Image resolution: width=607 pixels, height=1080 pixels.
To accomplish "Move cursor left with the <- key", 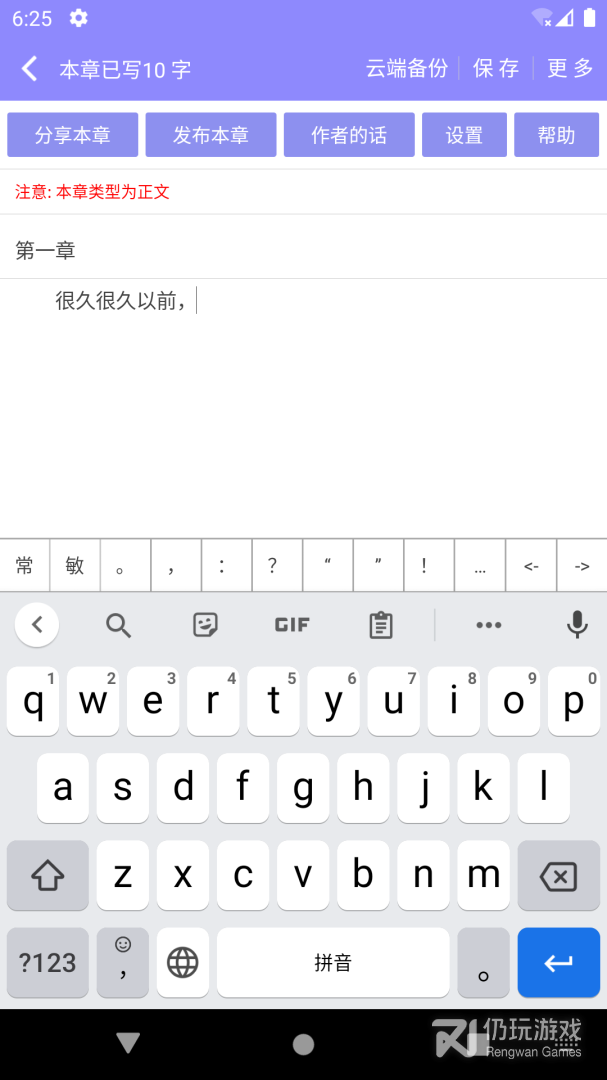I will 531,566.
